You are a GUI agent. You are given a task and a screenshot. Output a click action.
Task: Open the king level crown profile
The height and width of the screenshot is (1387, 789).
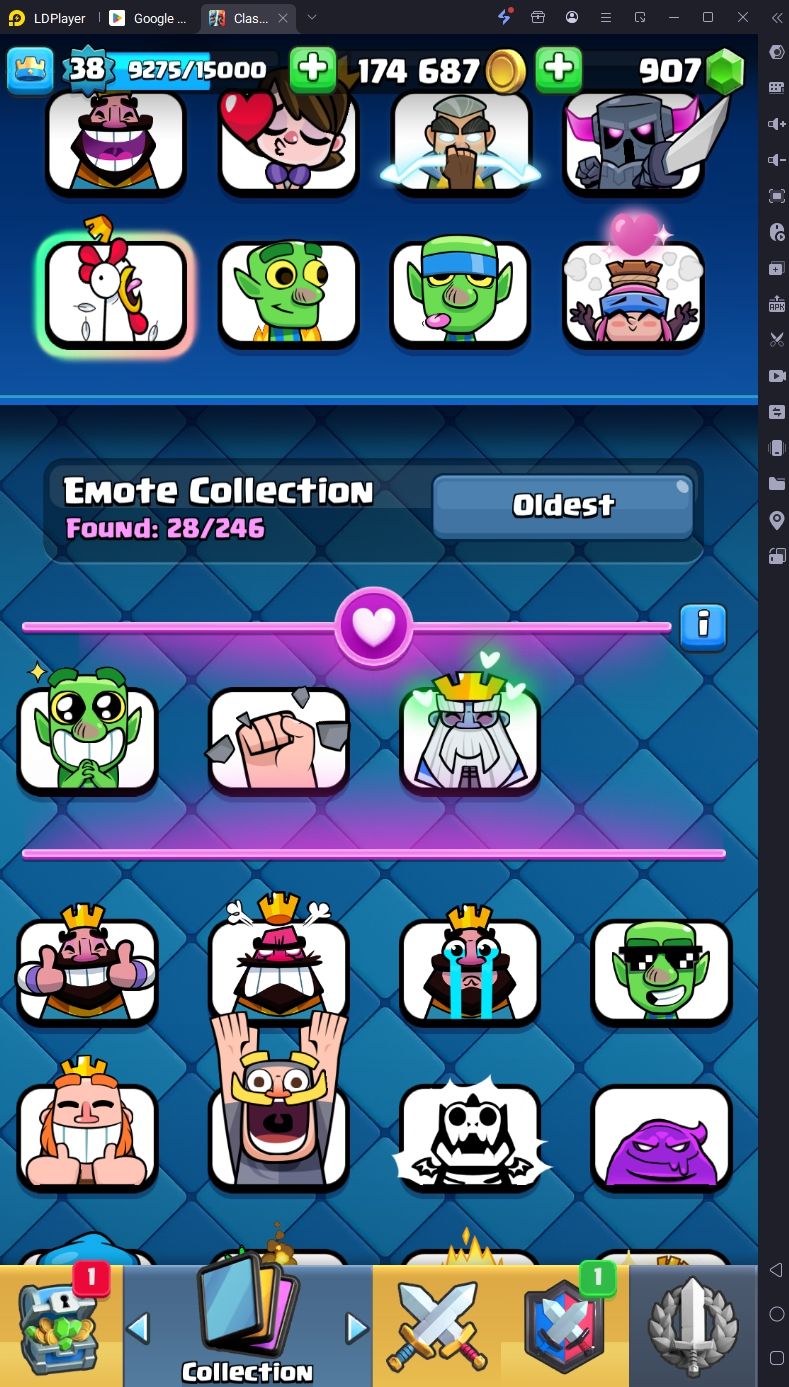[31, 69]
